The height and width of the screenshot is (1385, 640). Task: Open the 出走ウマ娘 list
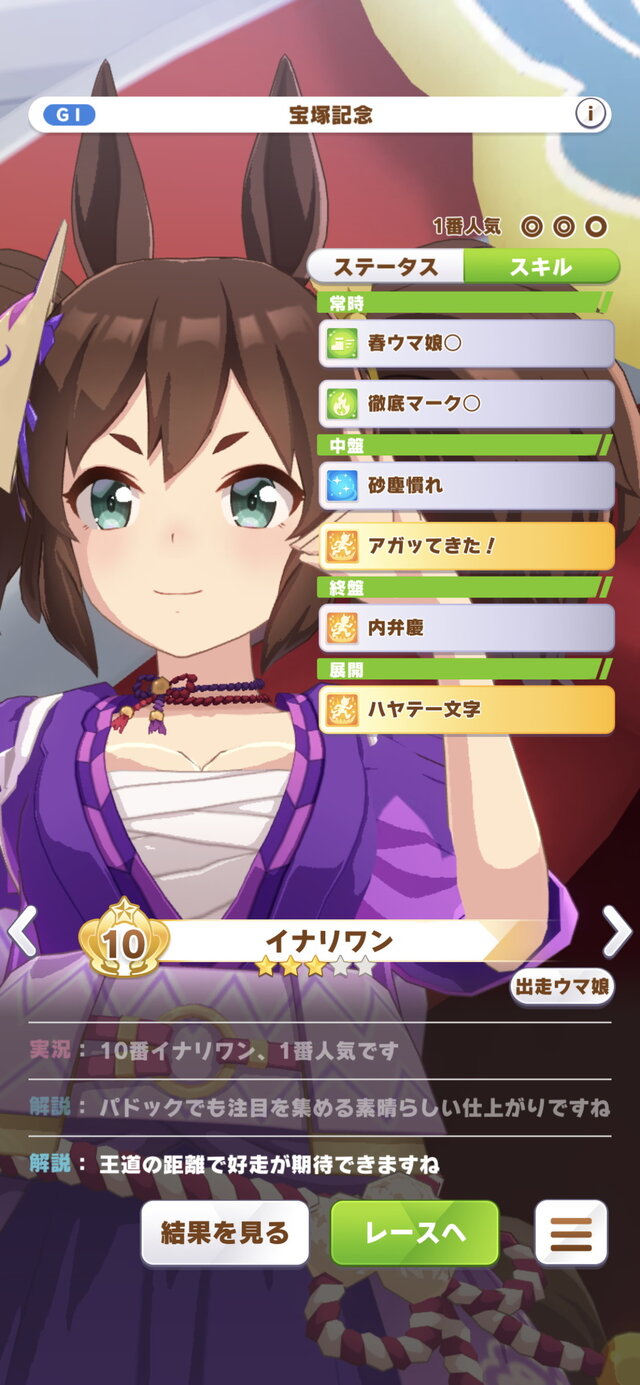(562, 988)
